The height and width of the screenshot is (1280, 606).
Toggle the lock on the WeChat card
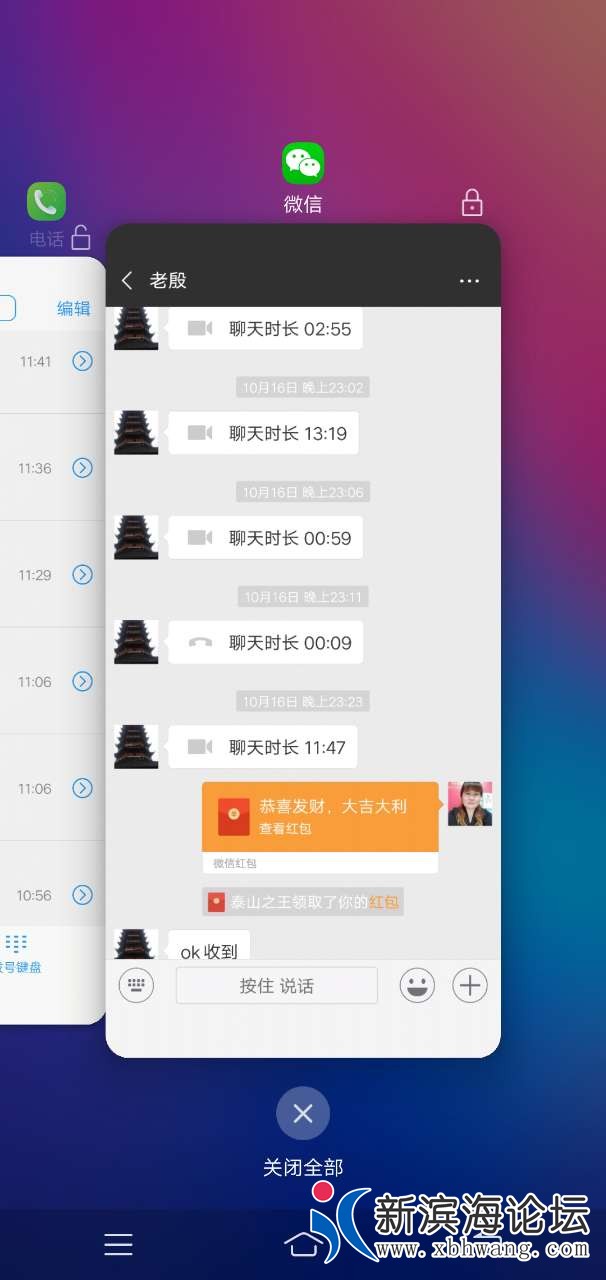click(472, 204)
